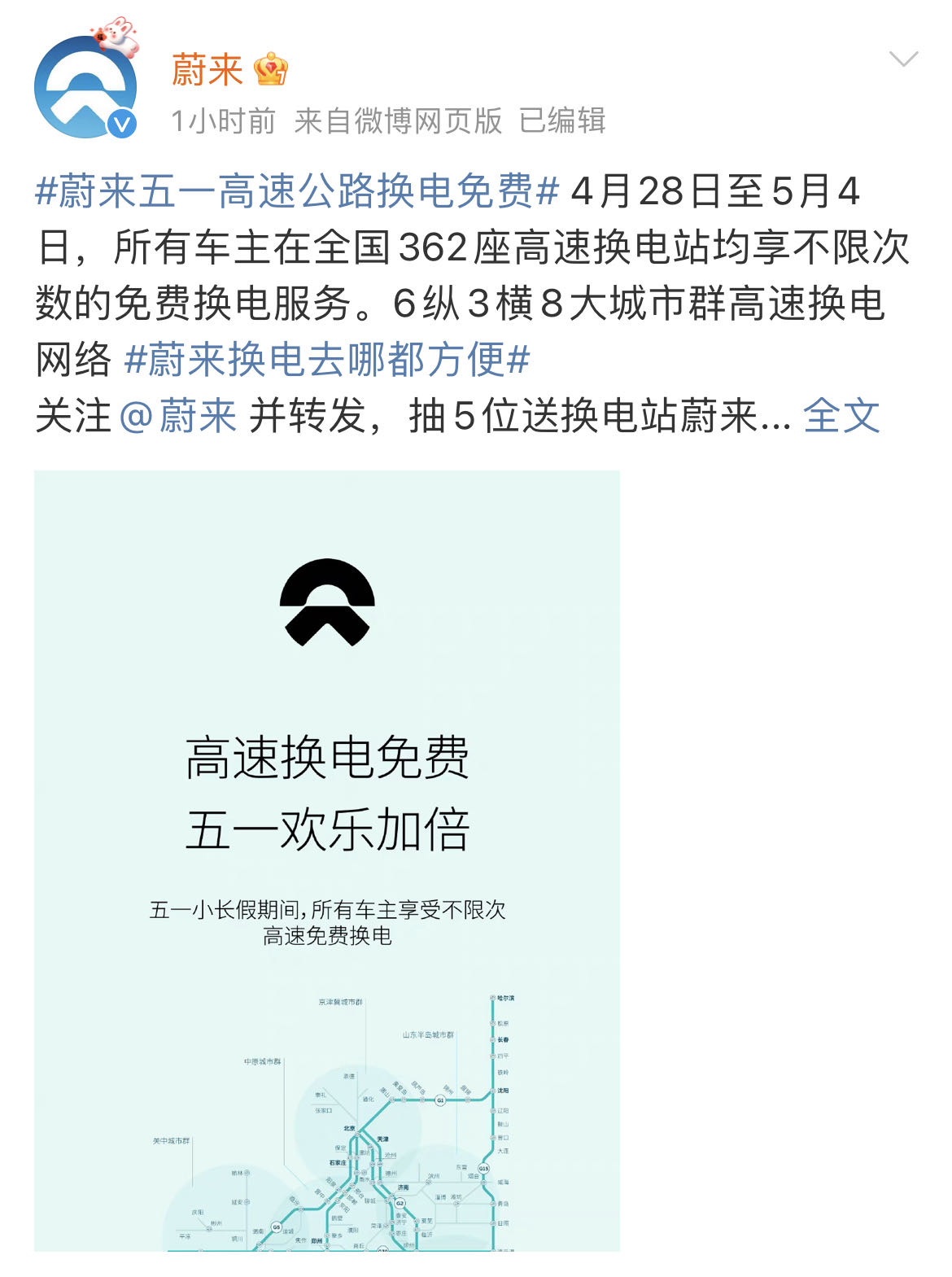
Task: Open hashtag #蔚来五一高速公路换电免费#
Action: tap(297, 191)
